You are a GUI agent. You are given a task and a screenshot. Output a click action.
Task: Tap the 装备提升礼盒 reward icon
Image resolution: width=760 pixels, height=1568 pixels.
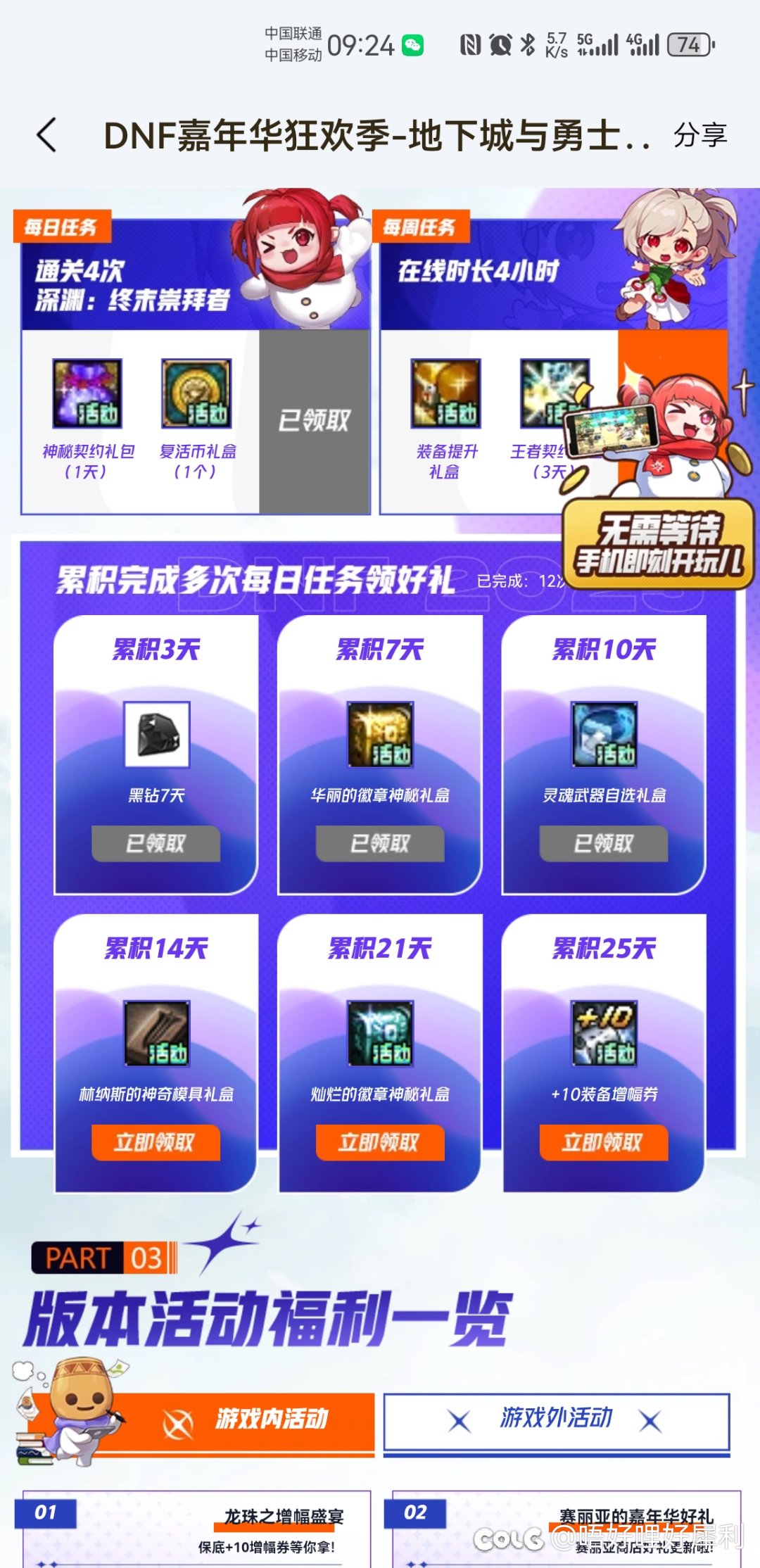point(445,393)
